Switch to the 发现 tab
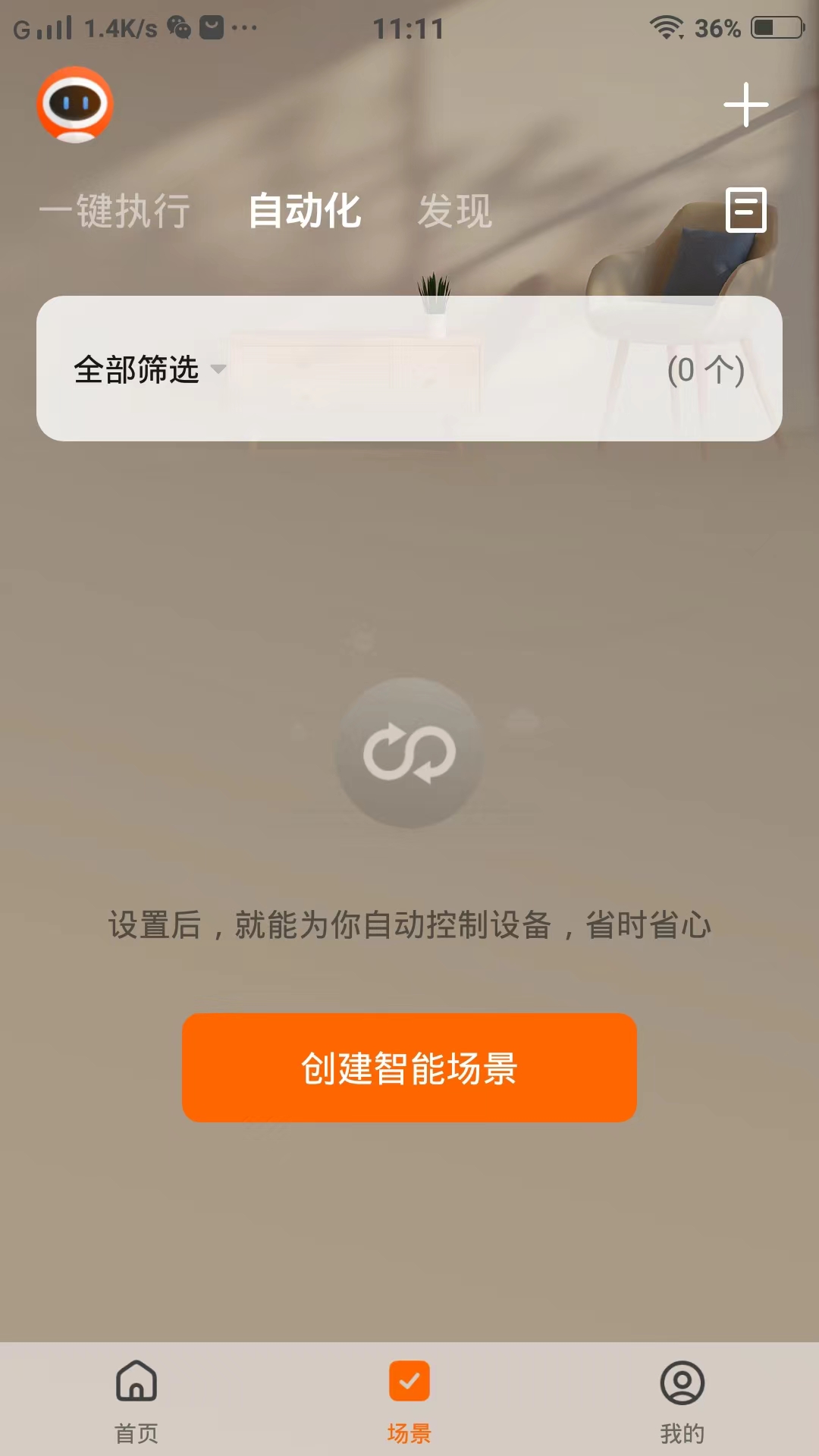This screenshot has height=1456, width=819. click(x=457, y=210)
